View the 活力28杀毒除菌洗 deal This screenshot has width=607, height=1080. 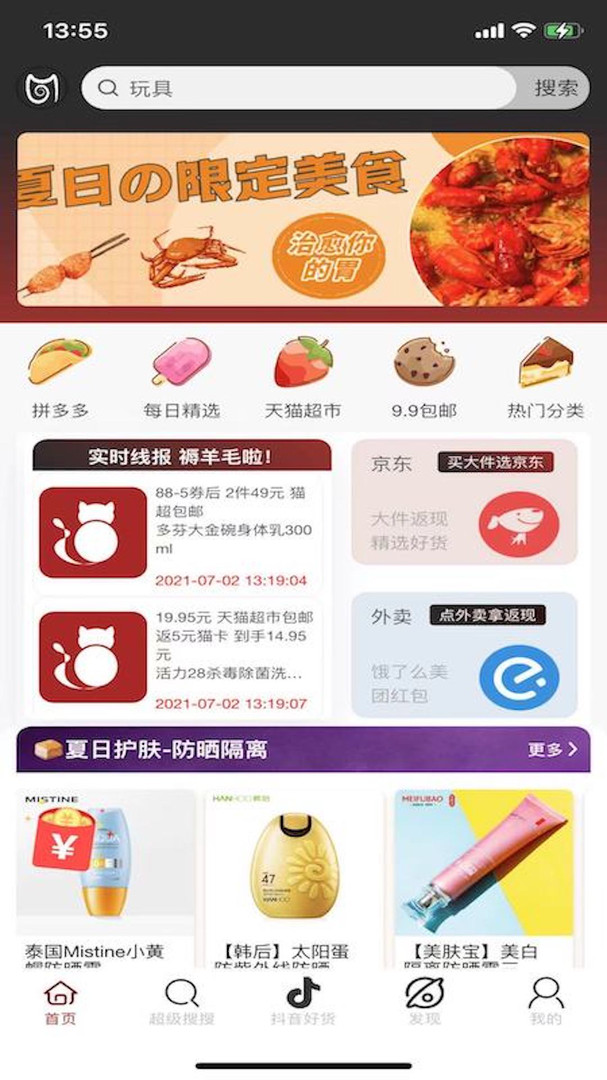click(x=178, y=657)
